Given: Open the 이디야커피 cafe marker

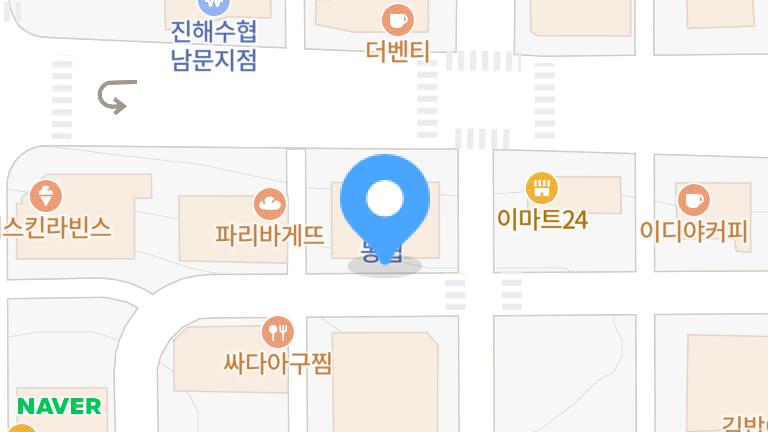Looking at the screenshot, I should tap(692, 200).
